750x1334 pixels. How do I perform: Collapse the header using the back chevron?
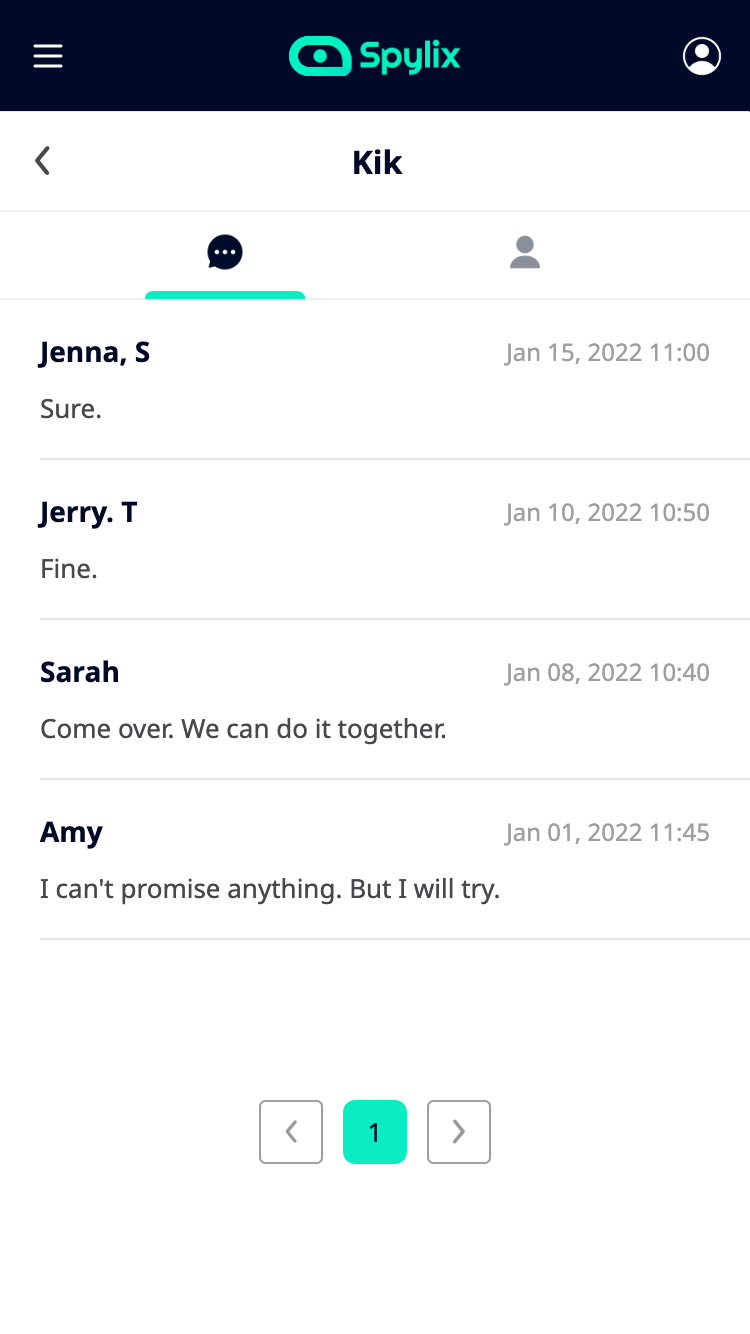click(42, 160)
